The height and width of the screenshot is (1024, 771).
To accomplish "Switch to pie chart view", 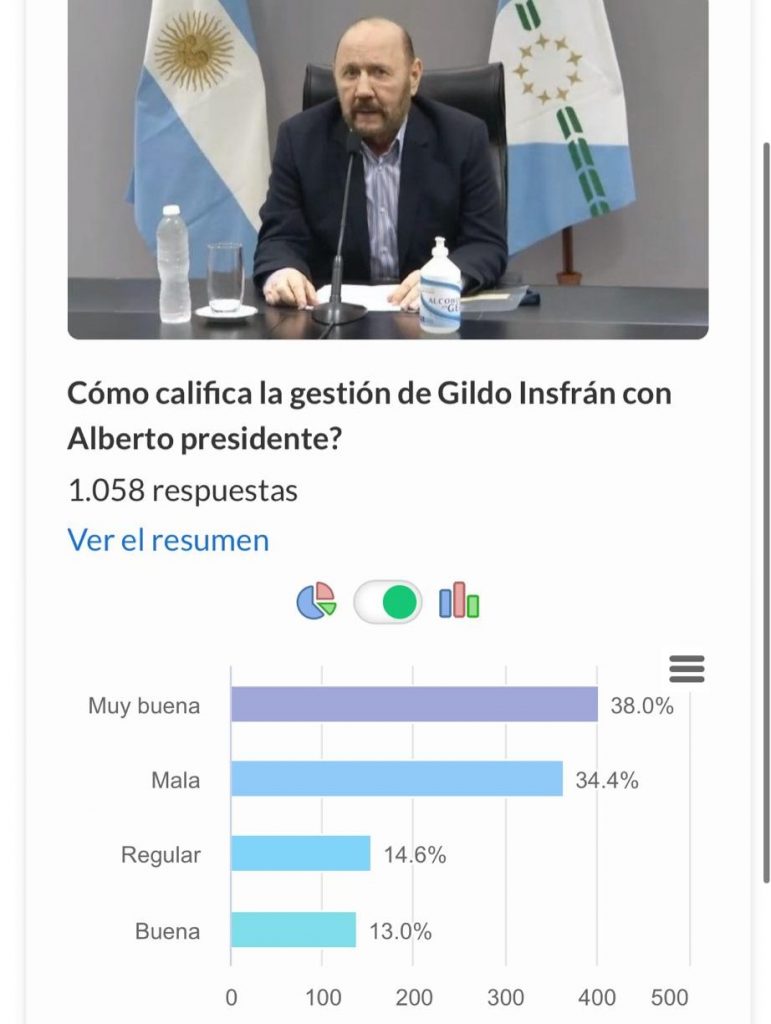I will click(316, 601).
